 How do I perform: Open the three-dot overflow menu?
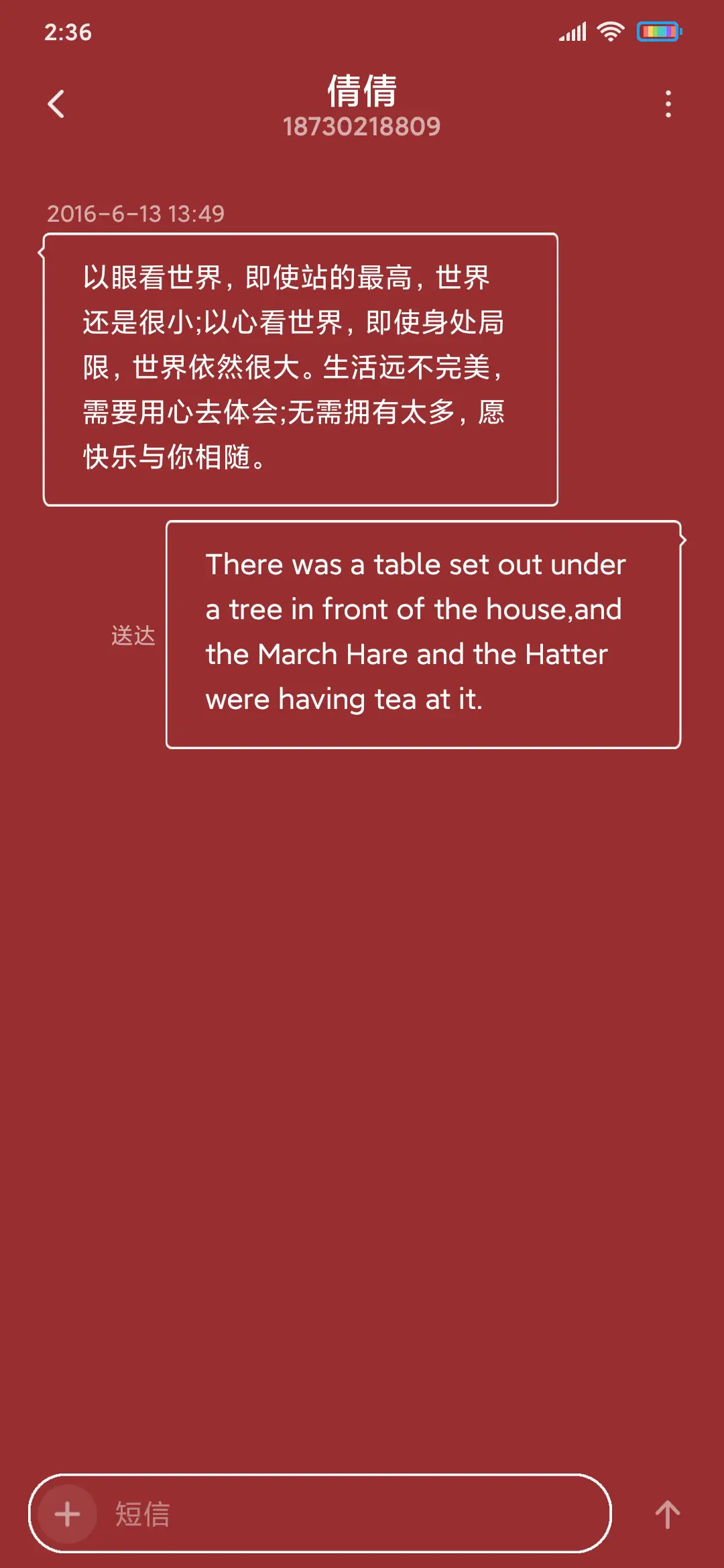point(668,102)
